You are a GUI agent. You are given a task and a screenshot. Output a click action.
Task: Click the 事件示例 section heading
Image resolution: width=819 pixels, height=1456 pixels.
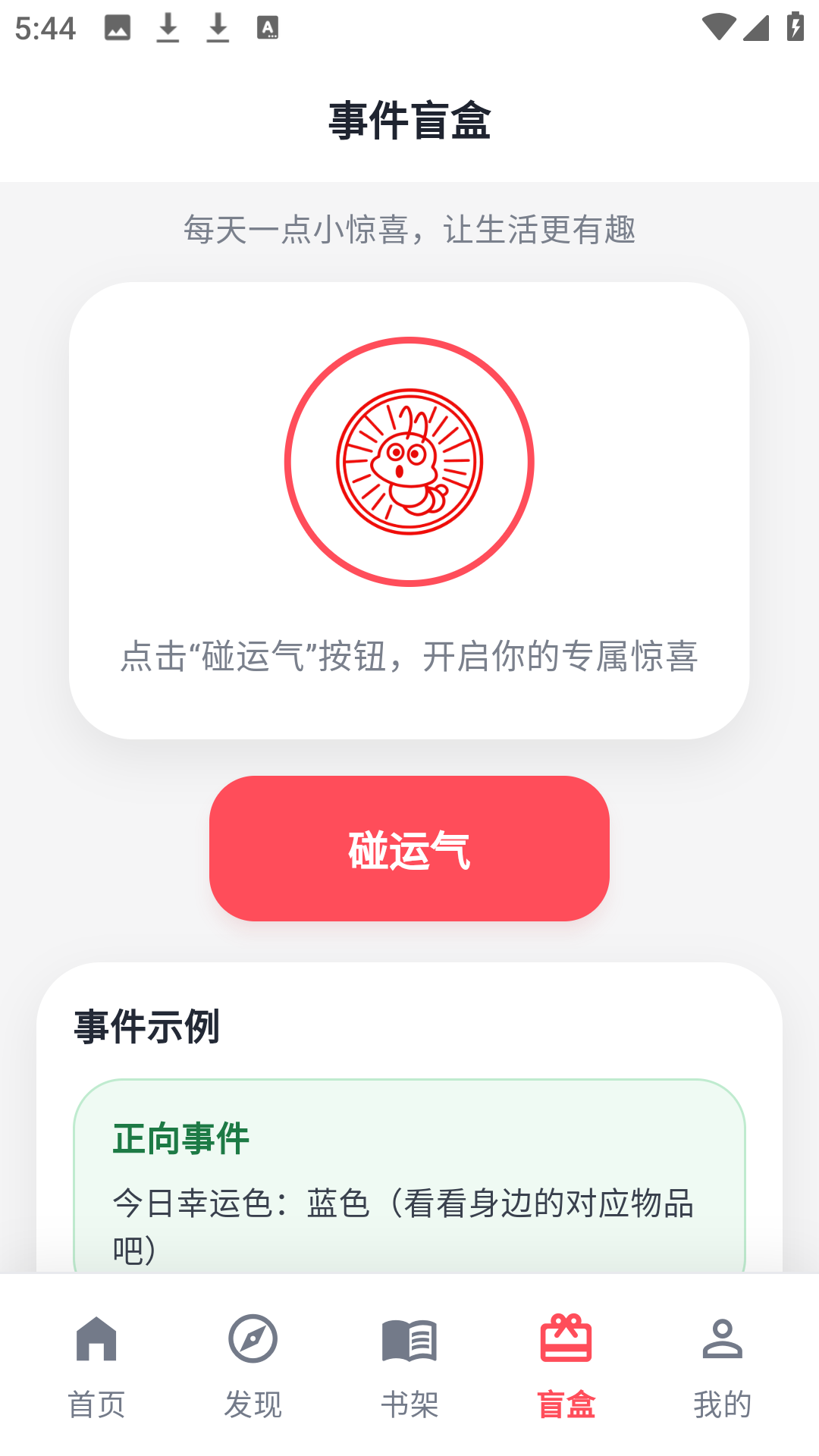coord(146,1028)
